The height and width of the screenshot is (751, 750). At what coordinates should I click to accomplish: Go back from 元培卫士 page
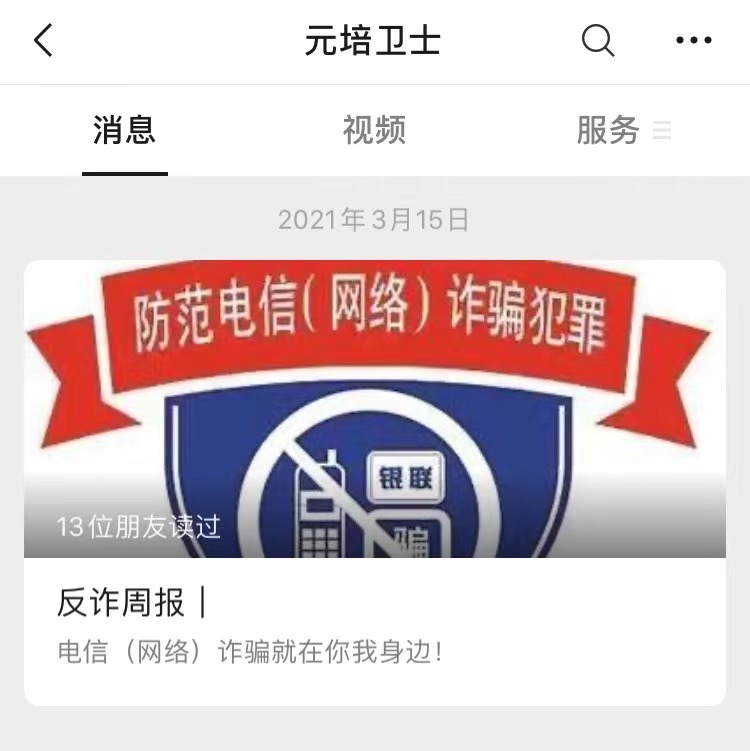(43, 41)
